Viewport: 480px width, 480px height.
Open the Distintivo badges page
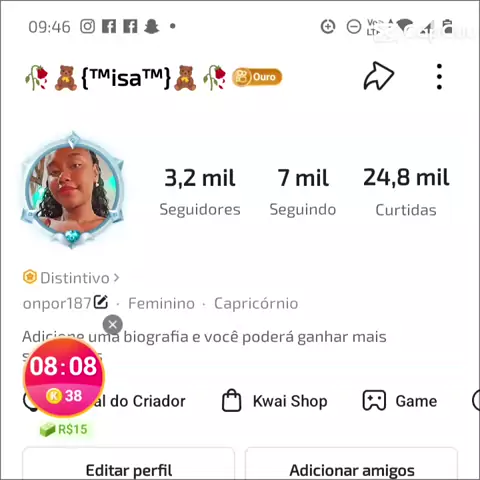click(71, 278)
